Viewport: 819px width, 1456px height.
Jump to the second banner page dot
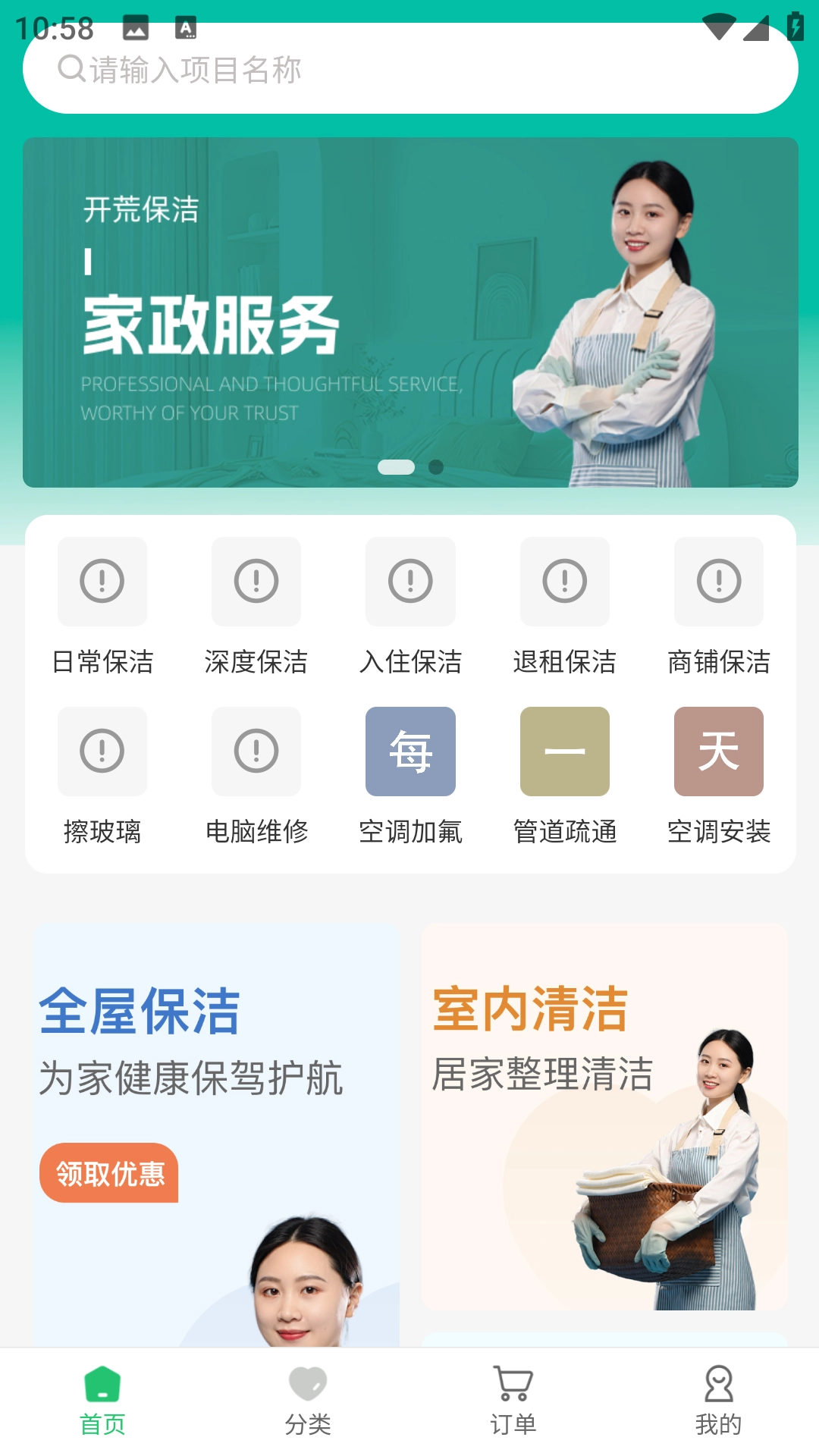coord(436,467)
